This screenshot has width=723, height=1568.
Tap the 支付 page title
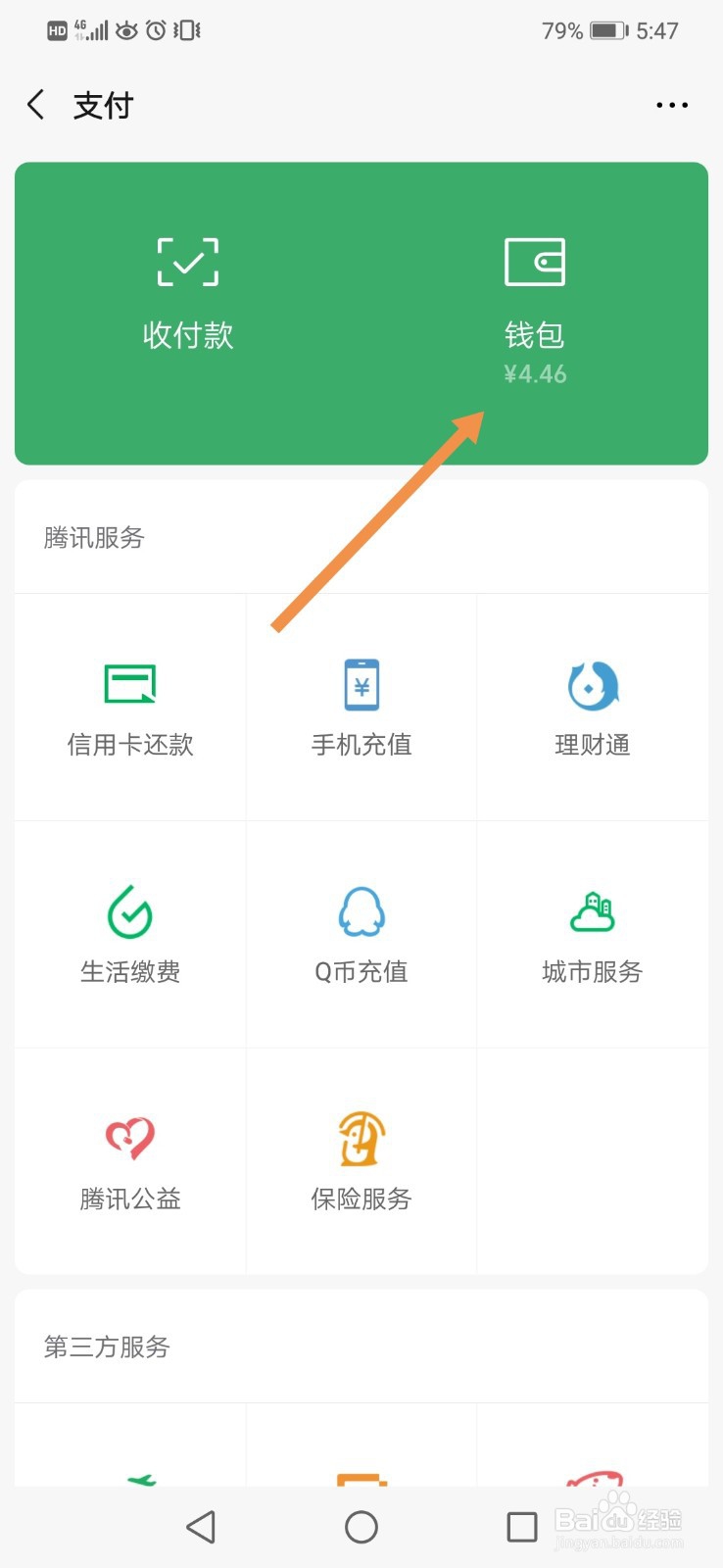(x=103, y=105)
